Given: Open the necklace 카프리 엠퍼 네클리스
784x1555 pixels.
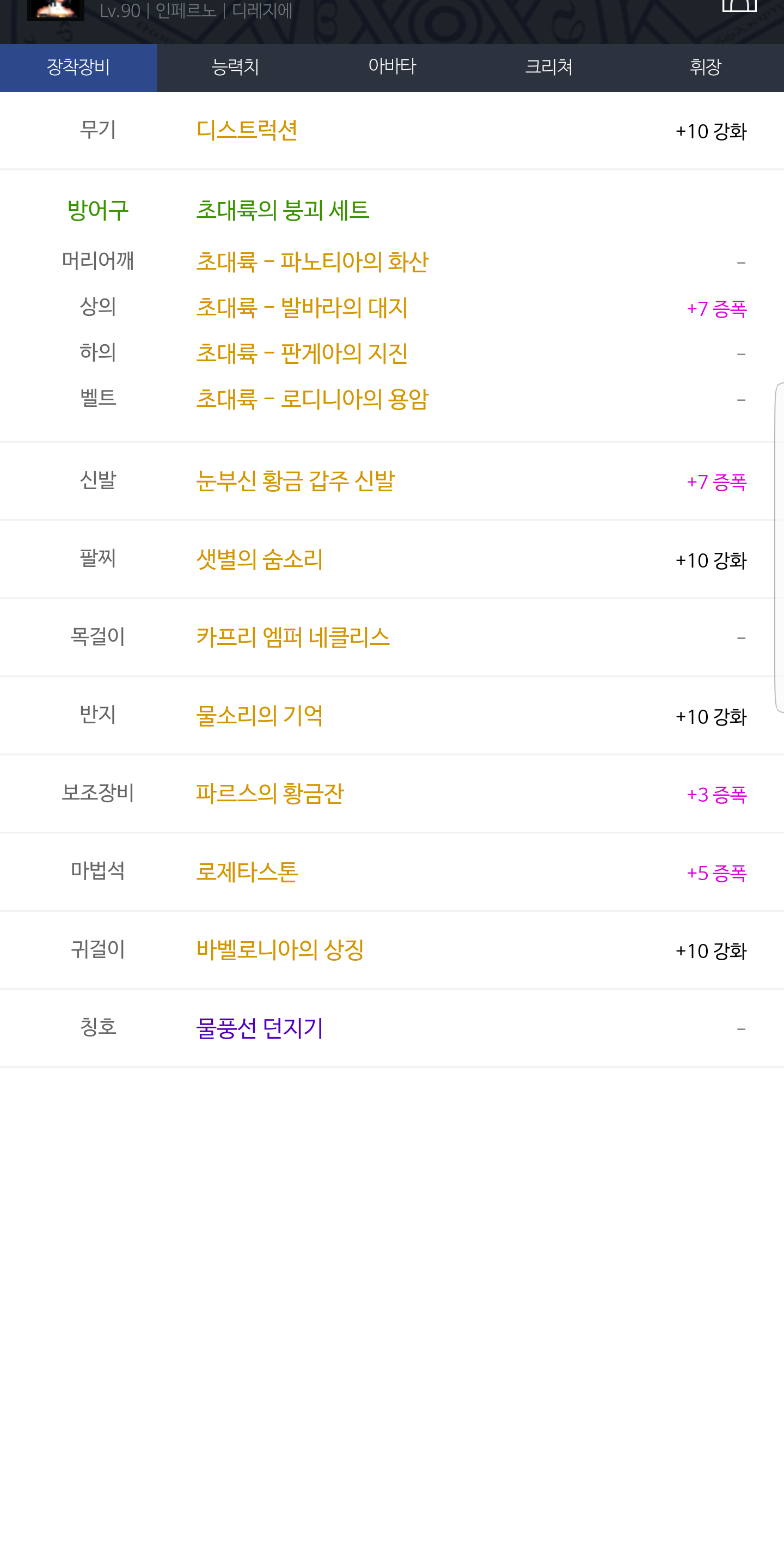Looking at the screenshot, I should [293, 637].
